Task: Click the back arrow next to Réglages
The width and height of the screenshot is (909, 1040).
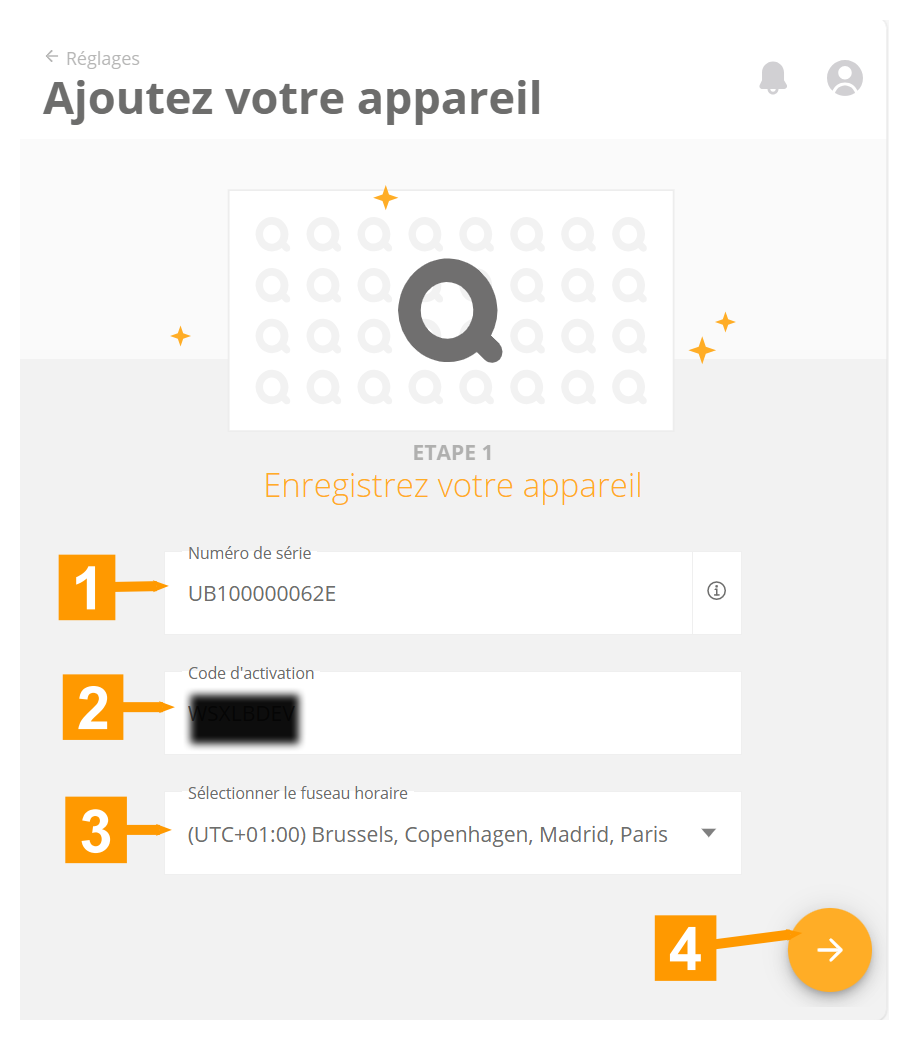Action: tap(50, 57)
